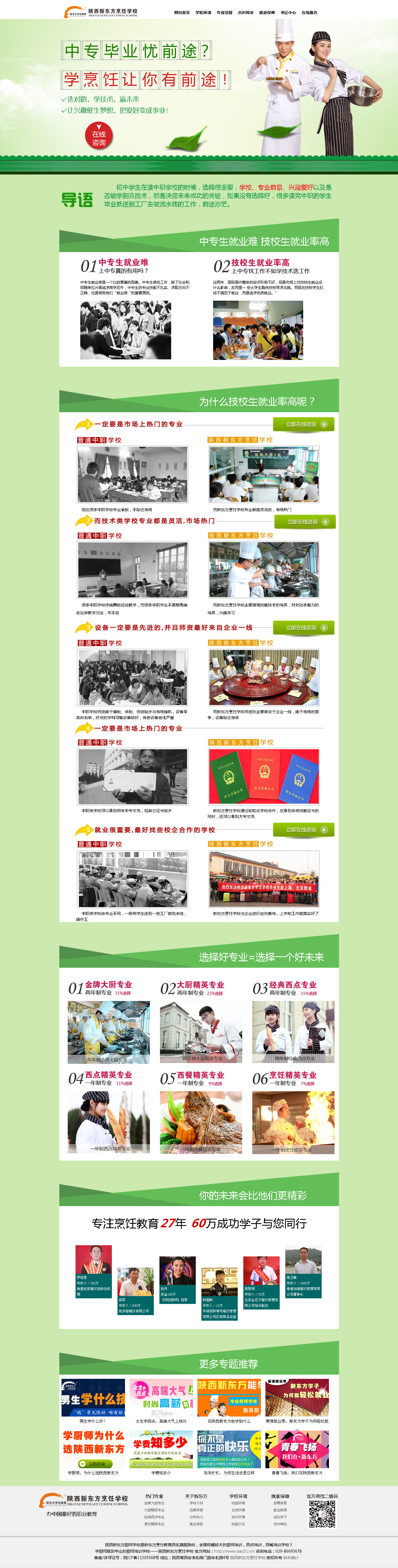
Task: Visit the 考证中心 nav link
Action: point(288,12)
